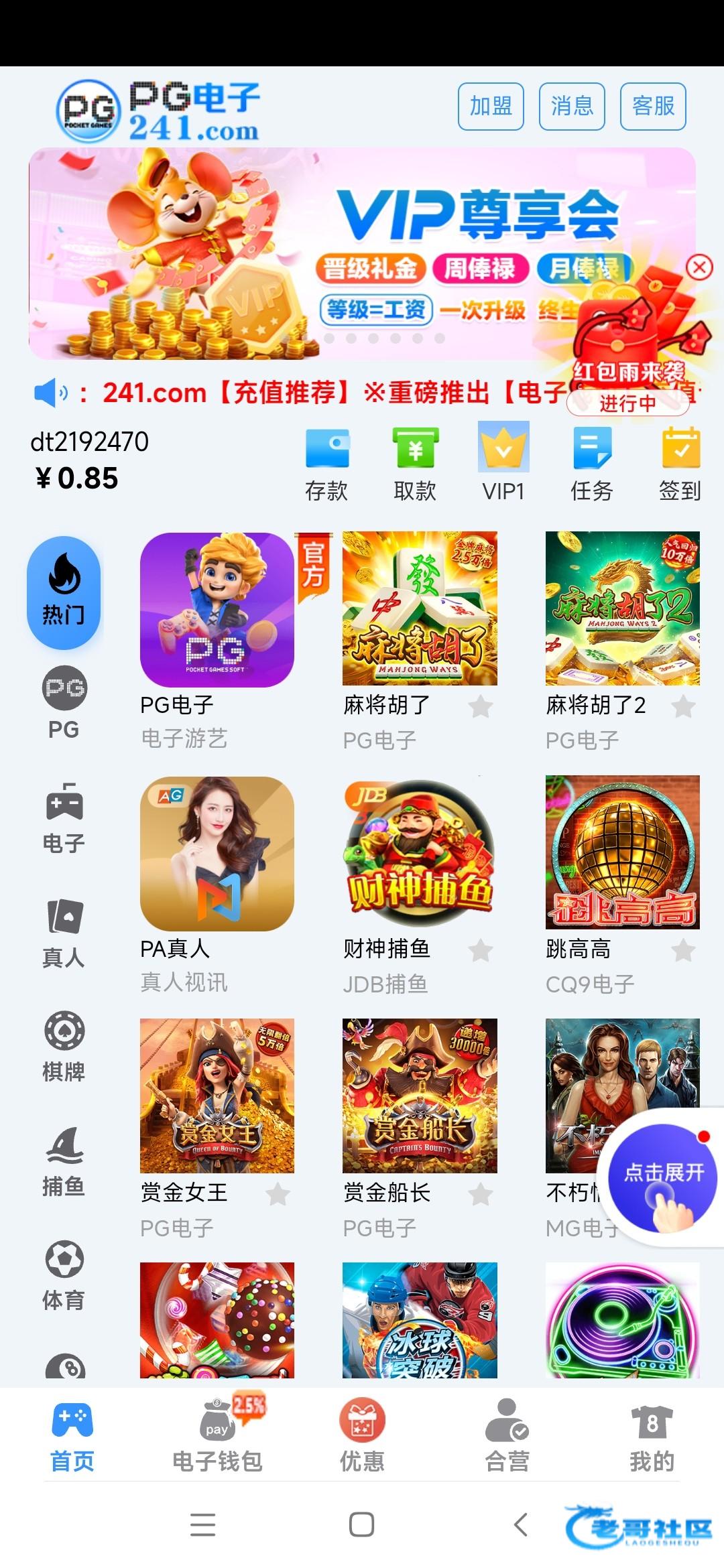Open the 加盟 button
Screen dimensions: 724x1568
click(x=491, y=106)
